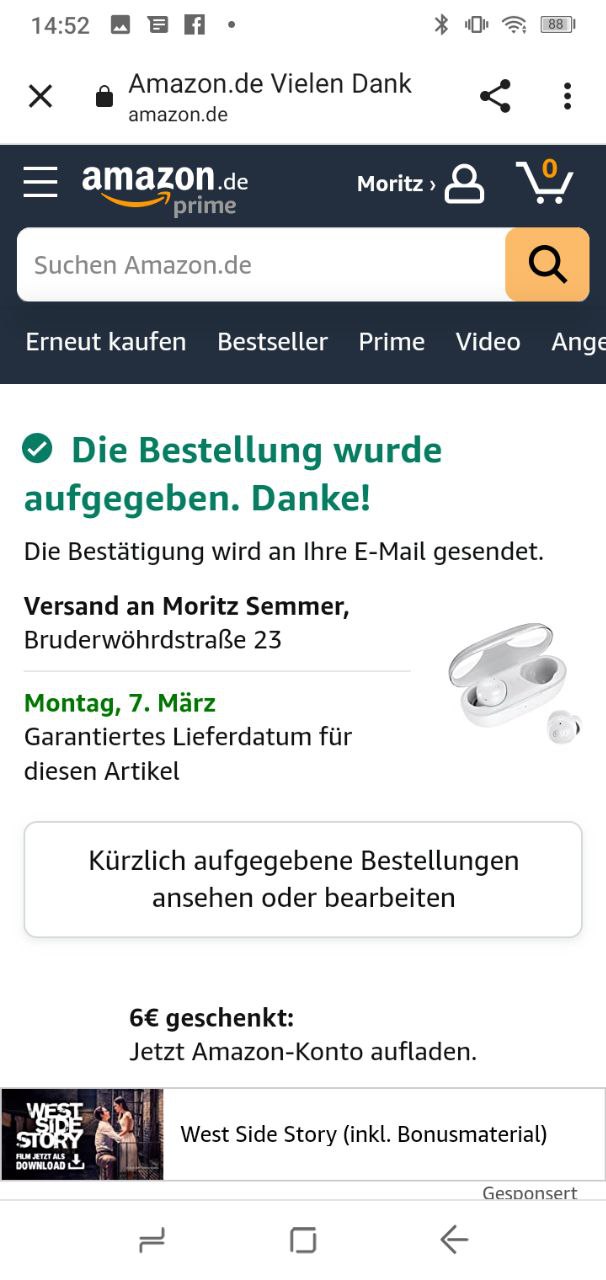Tap the orange search magnifier button
Viewport: 606px width, 1280px height.
pos(547,265)
